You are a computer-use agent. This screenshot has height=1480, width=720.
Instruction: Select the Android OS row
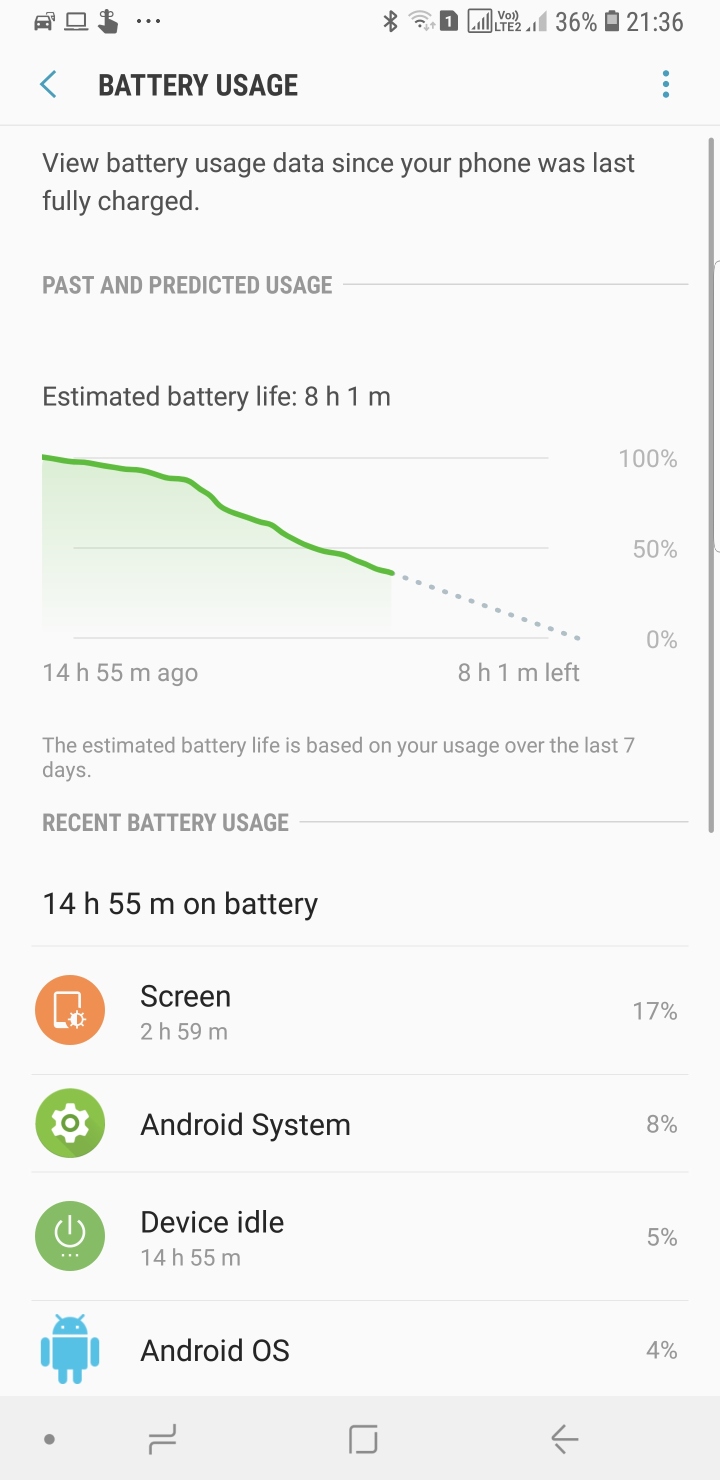tap(360, 1350)
